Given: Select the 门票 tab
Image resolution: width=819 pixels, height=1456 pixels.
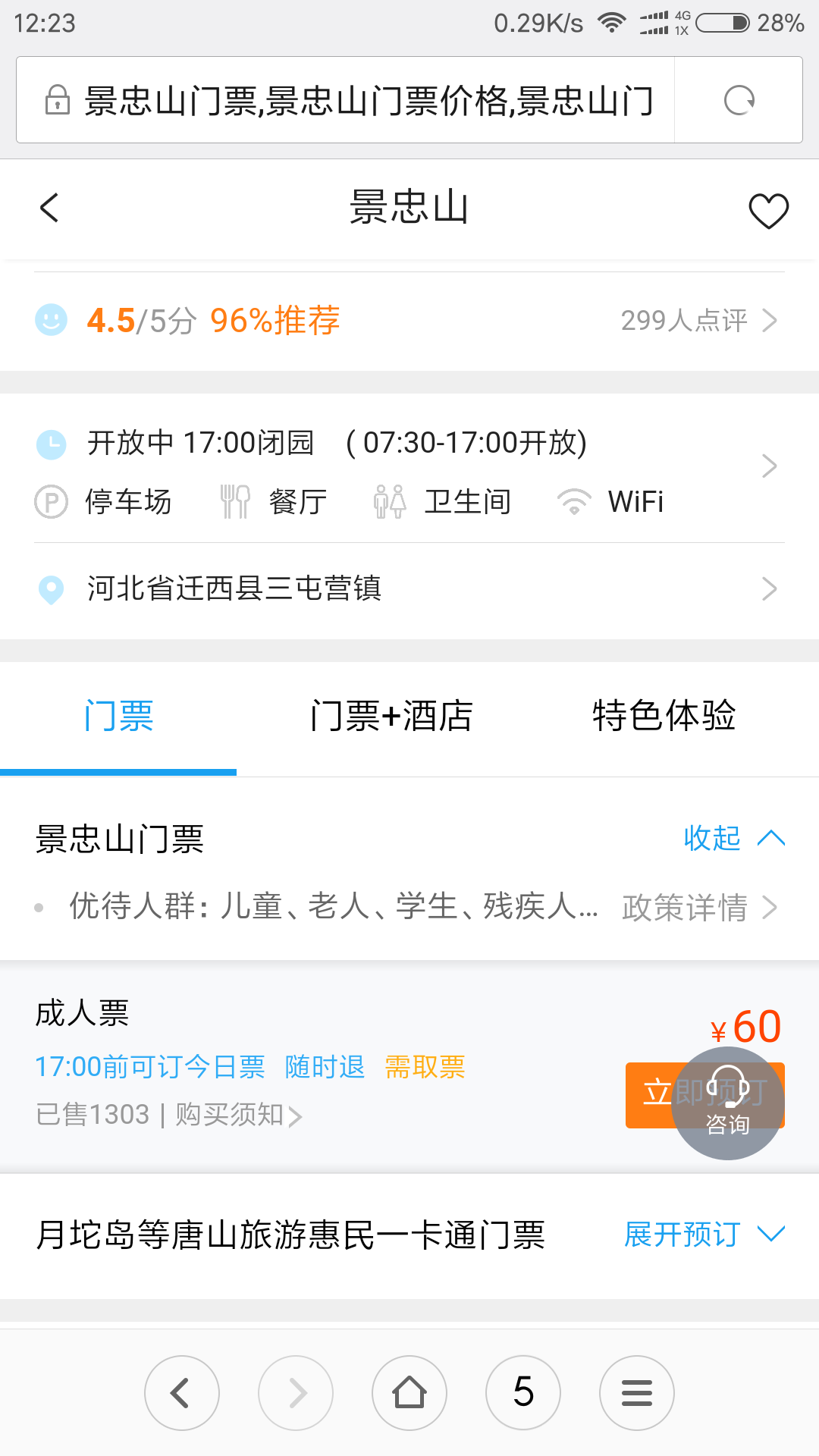Looking at the screenshot, I should tap(118, 716).
